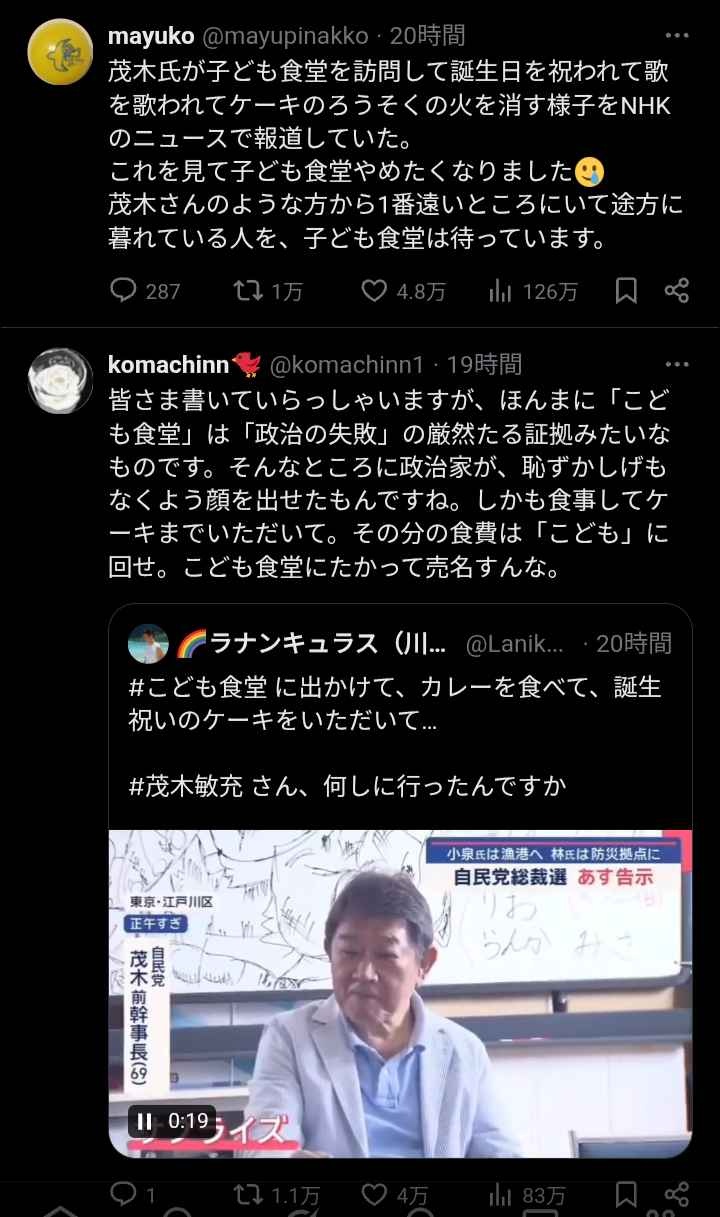Pause the video in quoted post
Screen dimensions: 720x1217
click(145, 1121)
